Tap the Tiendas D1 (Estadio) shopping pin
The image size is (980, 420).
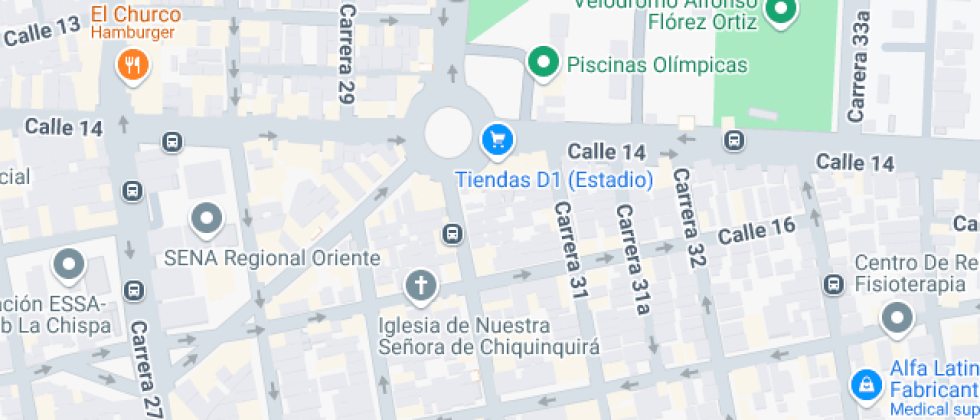pyautogui.click(x=497, y=139)
